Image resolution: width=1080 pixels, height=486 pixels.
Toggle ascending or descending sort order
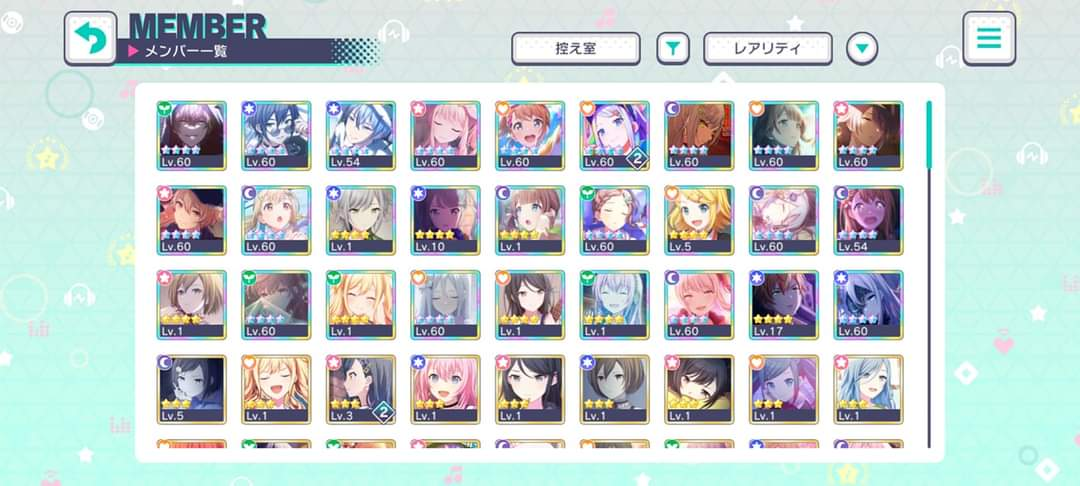click(x=862, y=48)
